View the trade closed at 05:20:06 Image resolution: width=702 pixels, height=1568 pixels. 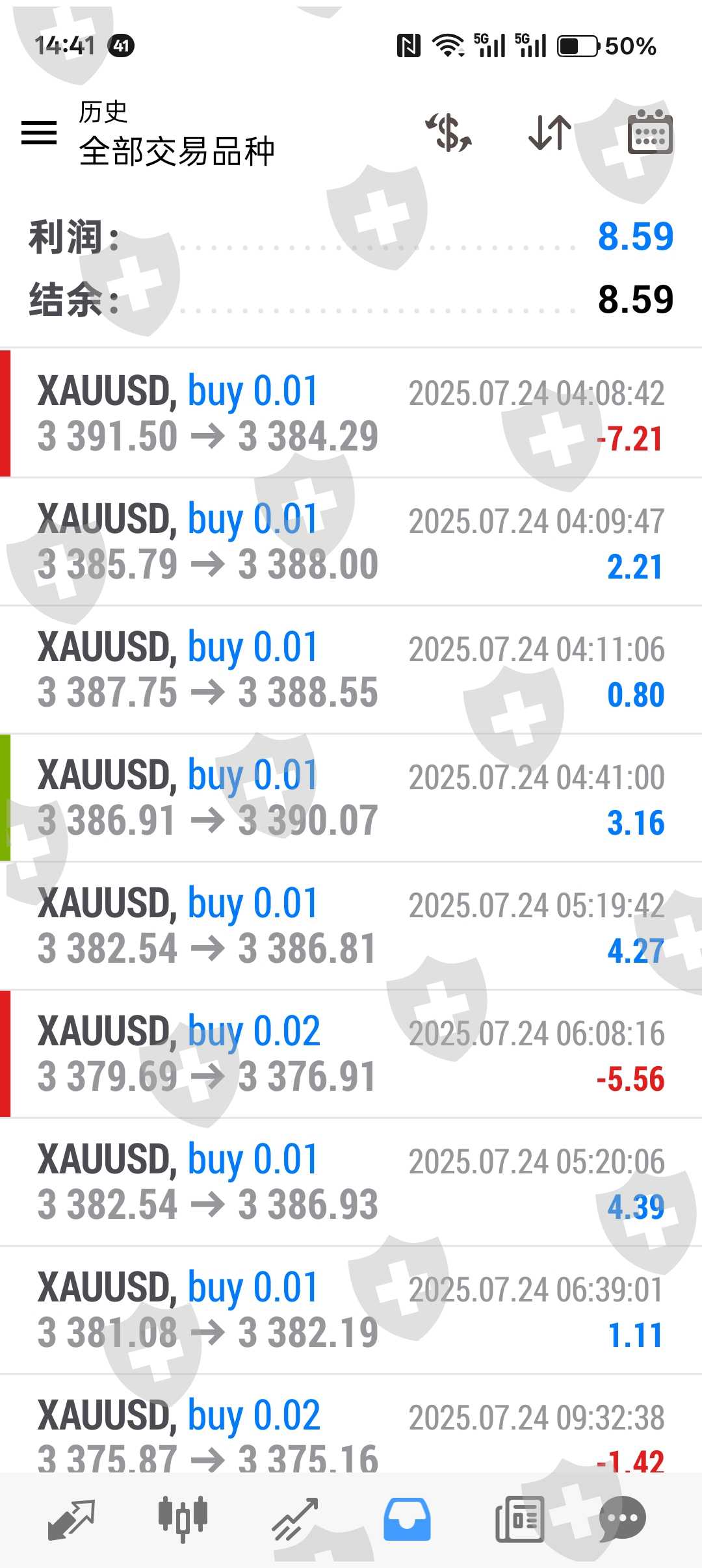click(x=351, y=1182)
